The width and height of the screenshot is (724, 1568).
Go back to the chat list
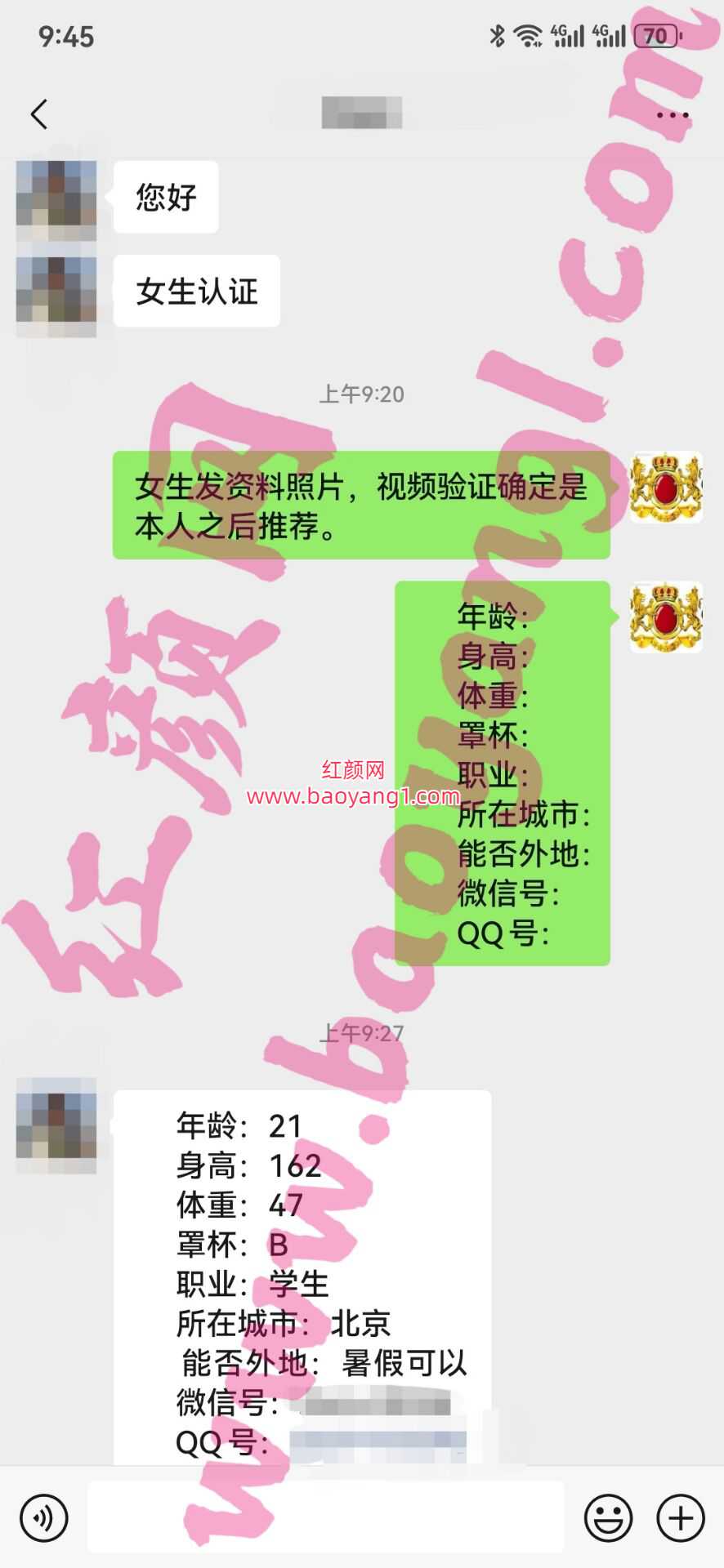point(39,114)
